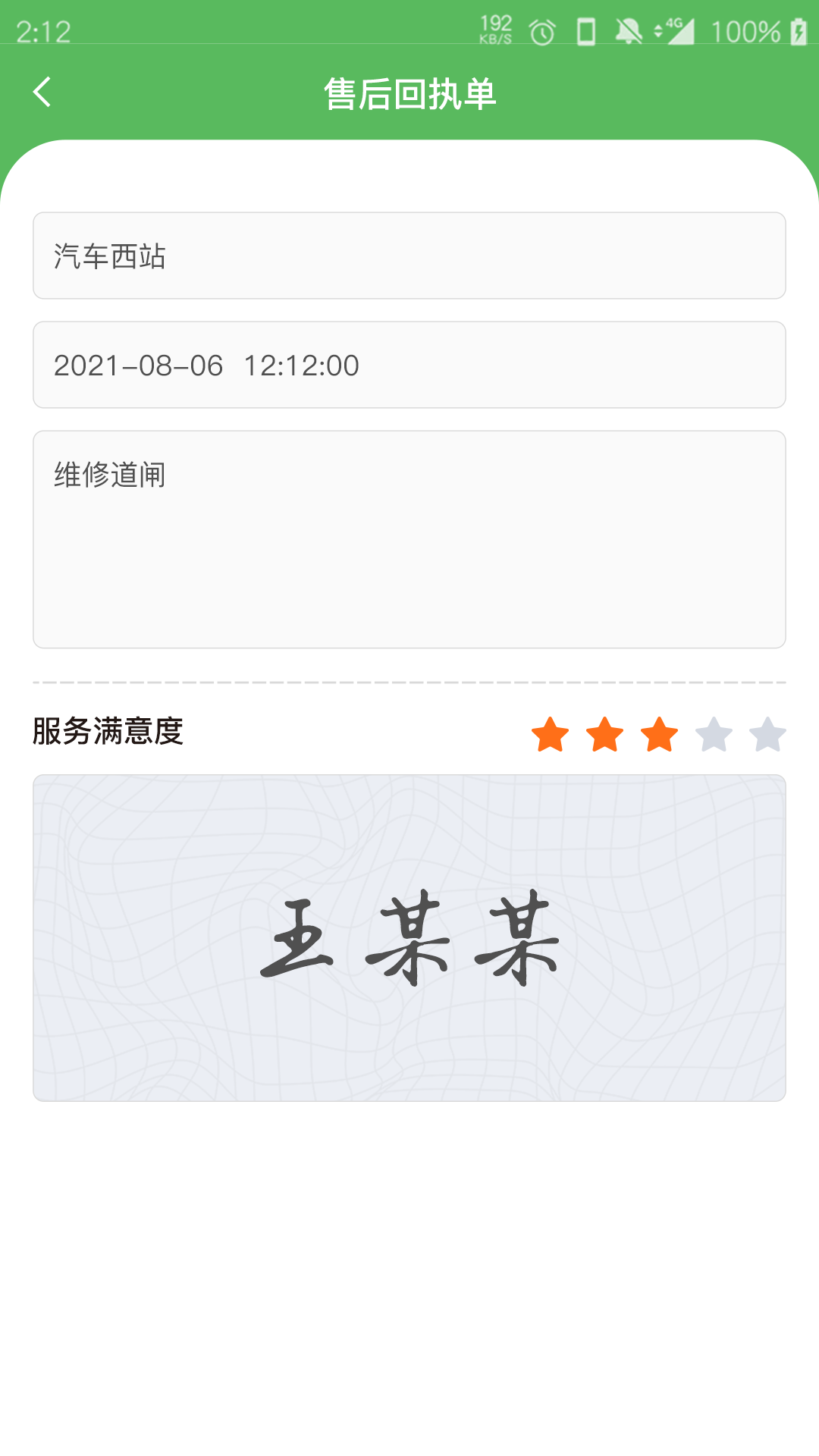Toggle the fifth gray star
Viewport: 819px width, 1456px height.
767,734
